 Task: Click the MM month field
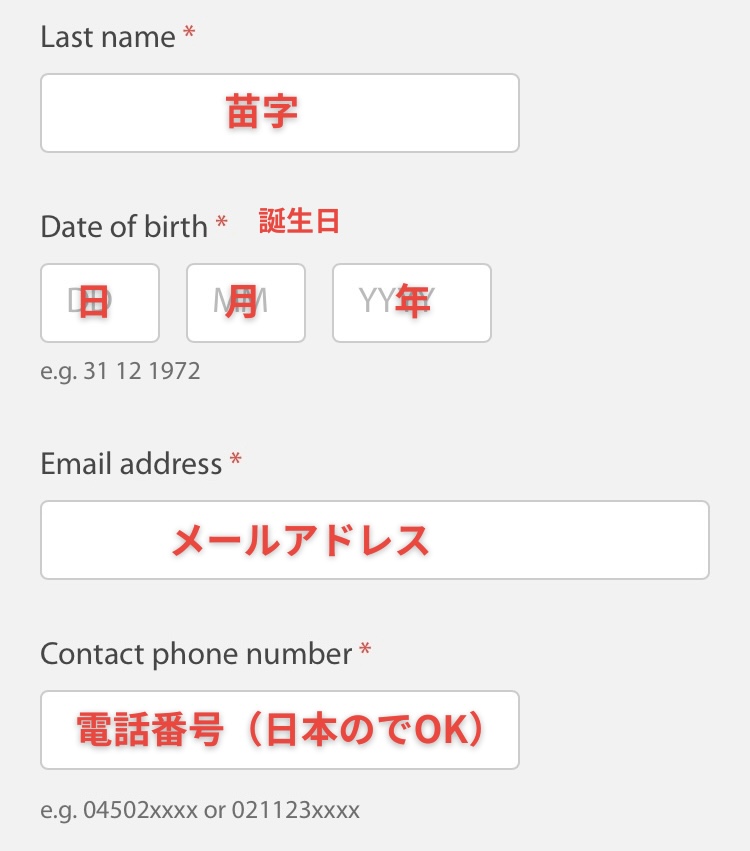coord(245,303)
